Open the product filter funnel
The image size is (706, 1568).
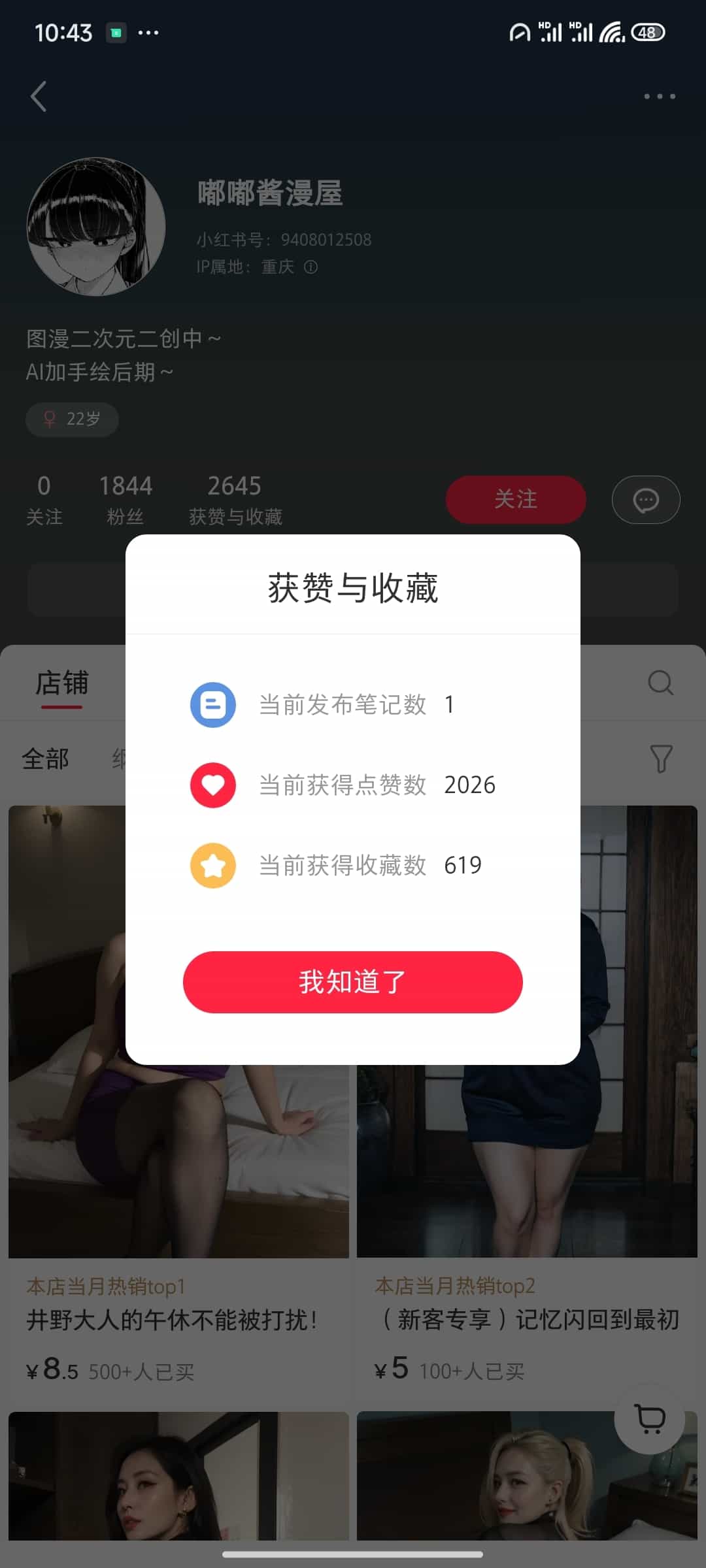[x=660, y=759]
